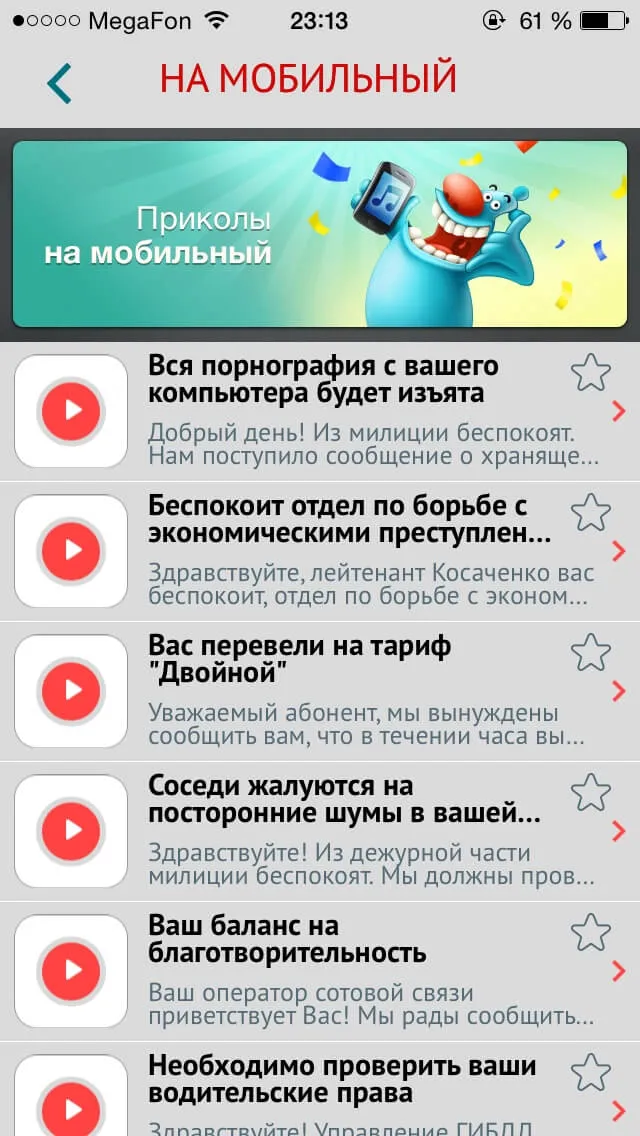The image size is (640, 1136).
Task: Mark Ваш баланс на благотворительность as favorite
Action: [x=591, y=932]
